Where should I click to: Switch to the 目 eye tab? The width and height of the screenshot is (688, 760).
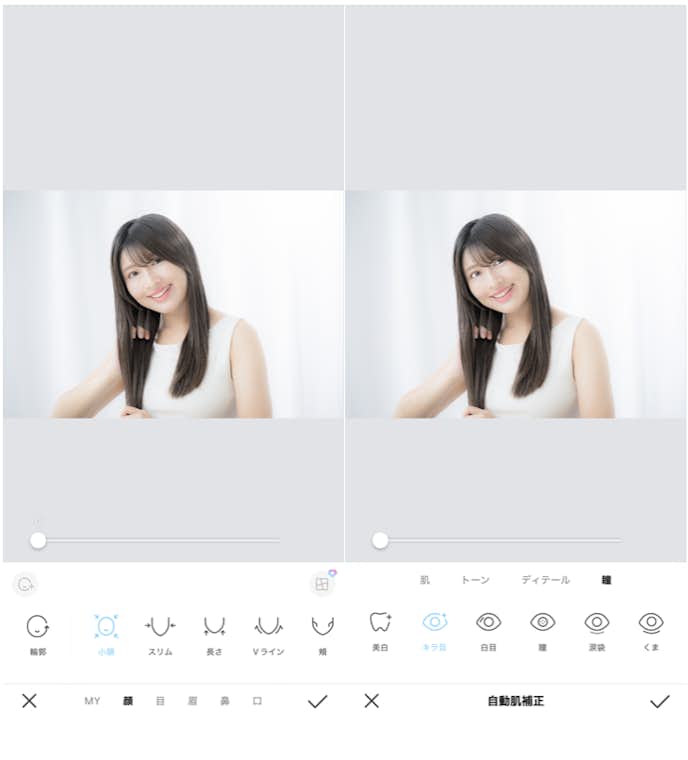160,701
